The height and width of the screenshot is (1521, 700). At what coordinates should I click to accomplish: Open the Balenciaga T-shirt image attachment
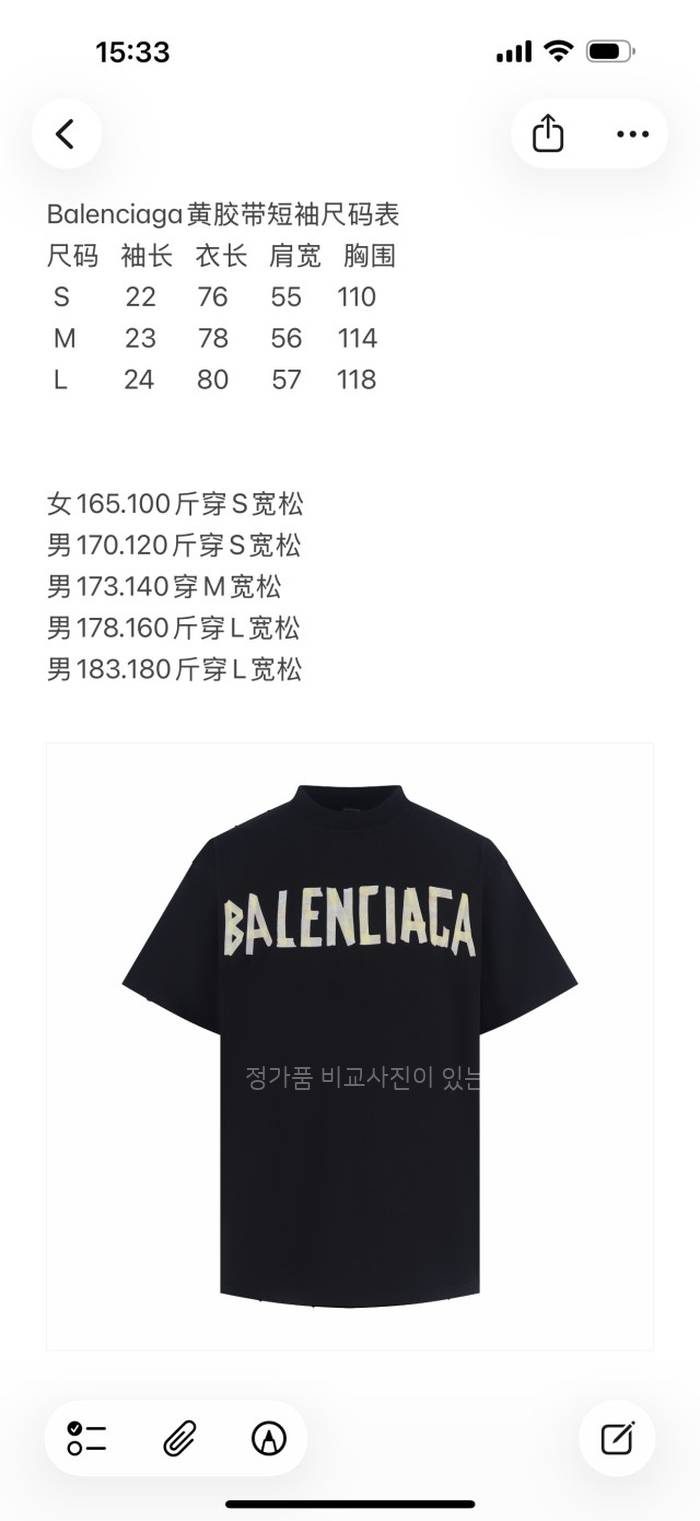[349, 1046]
